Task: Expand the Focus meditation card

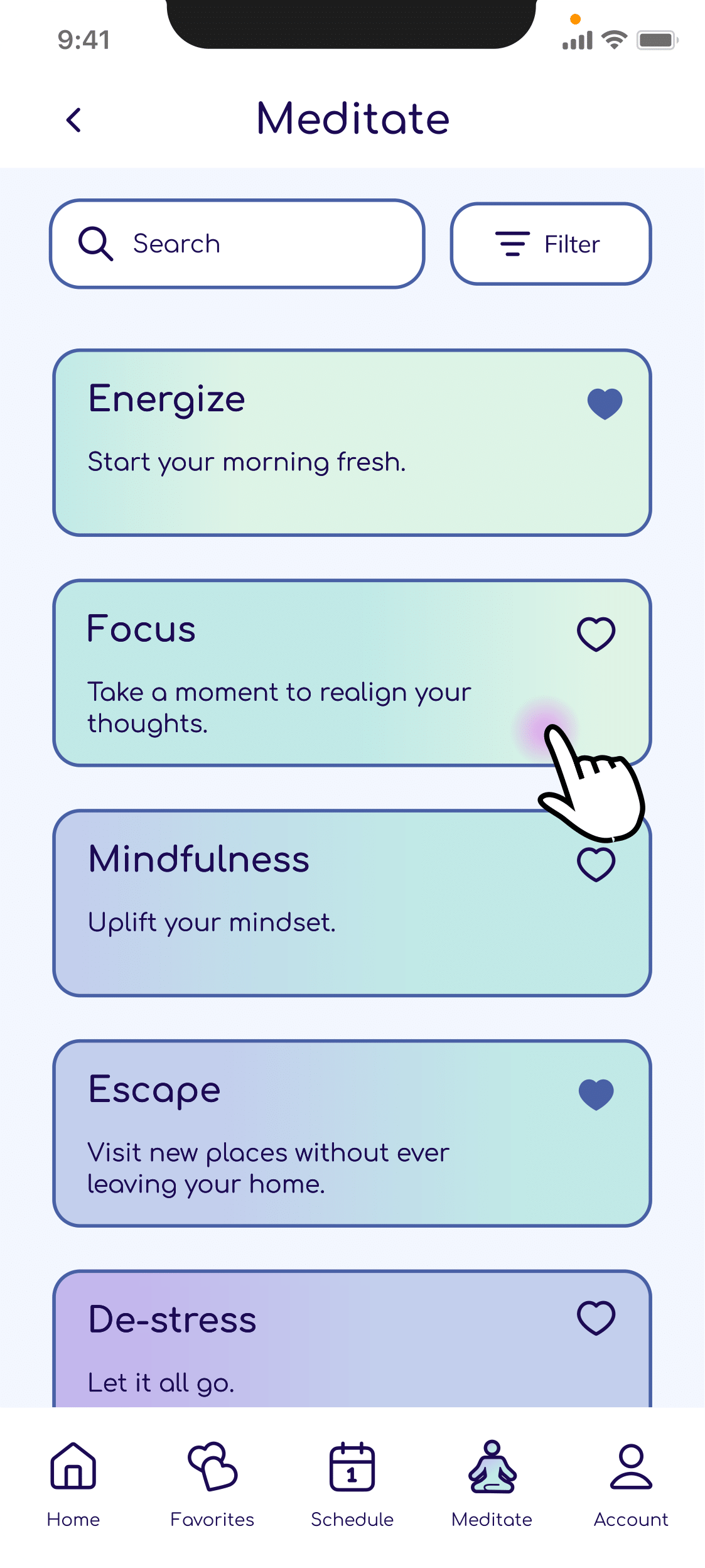Action: [283, 672]
